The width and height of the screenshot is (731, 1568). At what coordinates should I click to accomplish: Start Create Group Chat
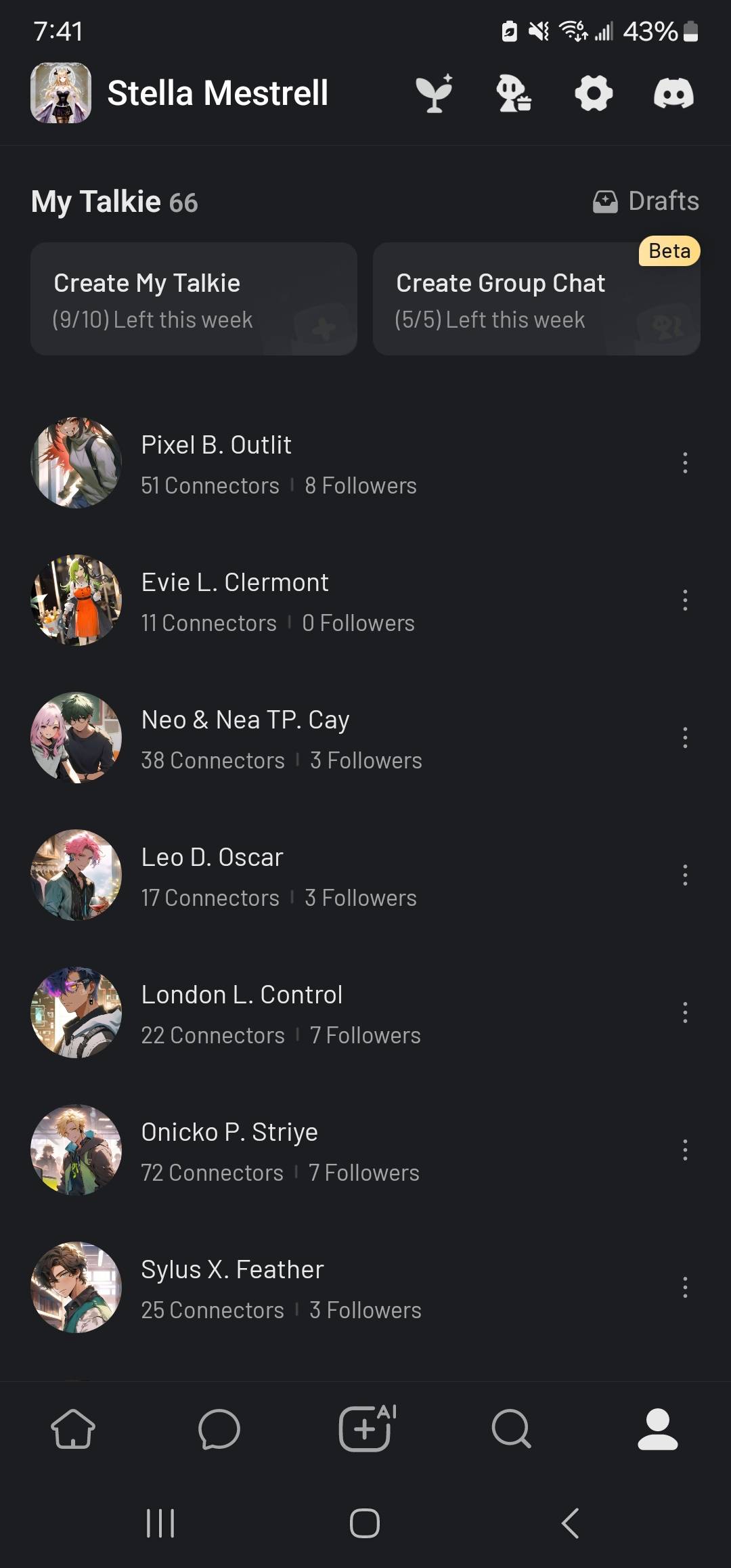point(536,299)
